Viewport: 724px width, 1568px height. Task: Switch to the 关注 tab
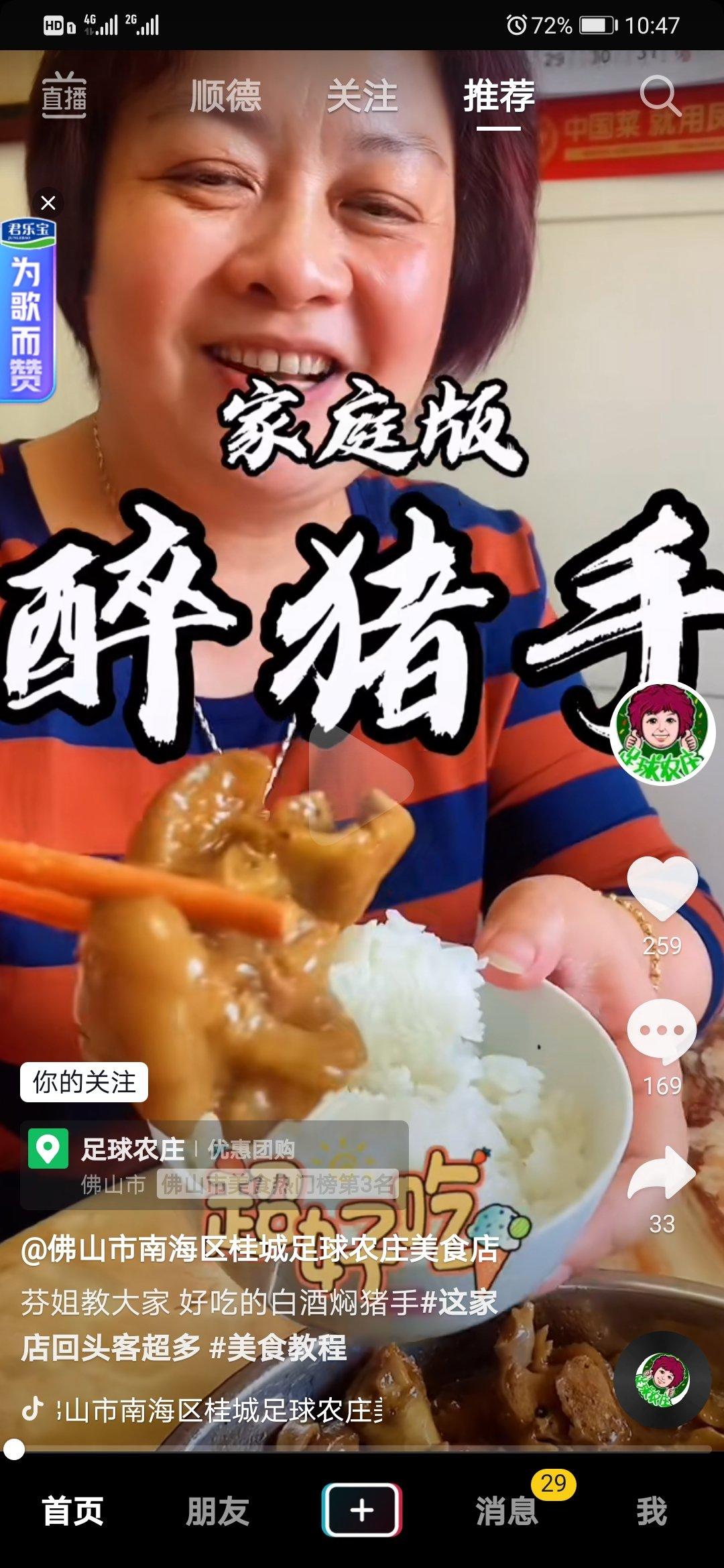[362, 96]
